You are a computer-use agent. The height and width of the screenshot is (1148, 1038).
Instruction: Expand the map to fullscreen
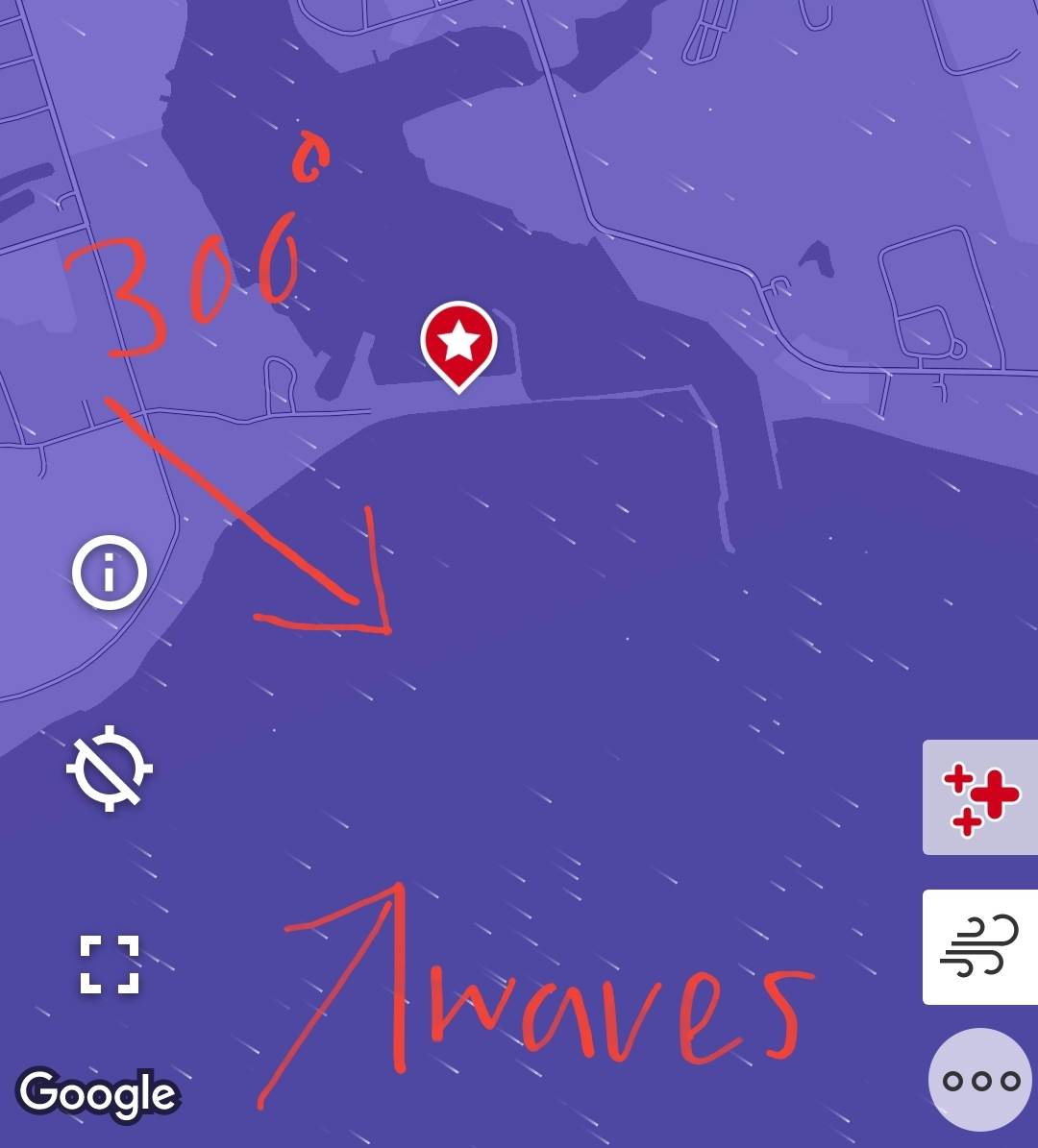110,964
